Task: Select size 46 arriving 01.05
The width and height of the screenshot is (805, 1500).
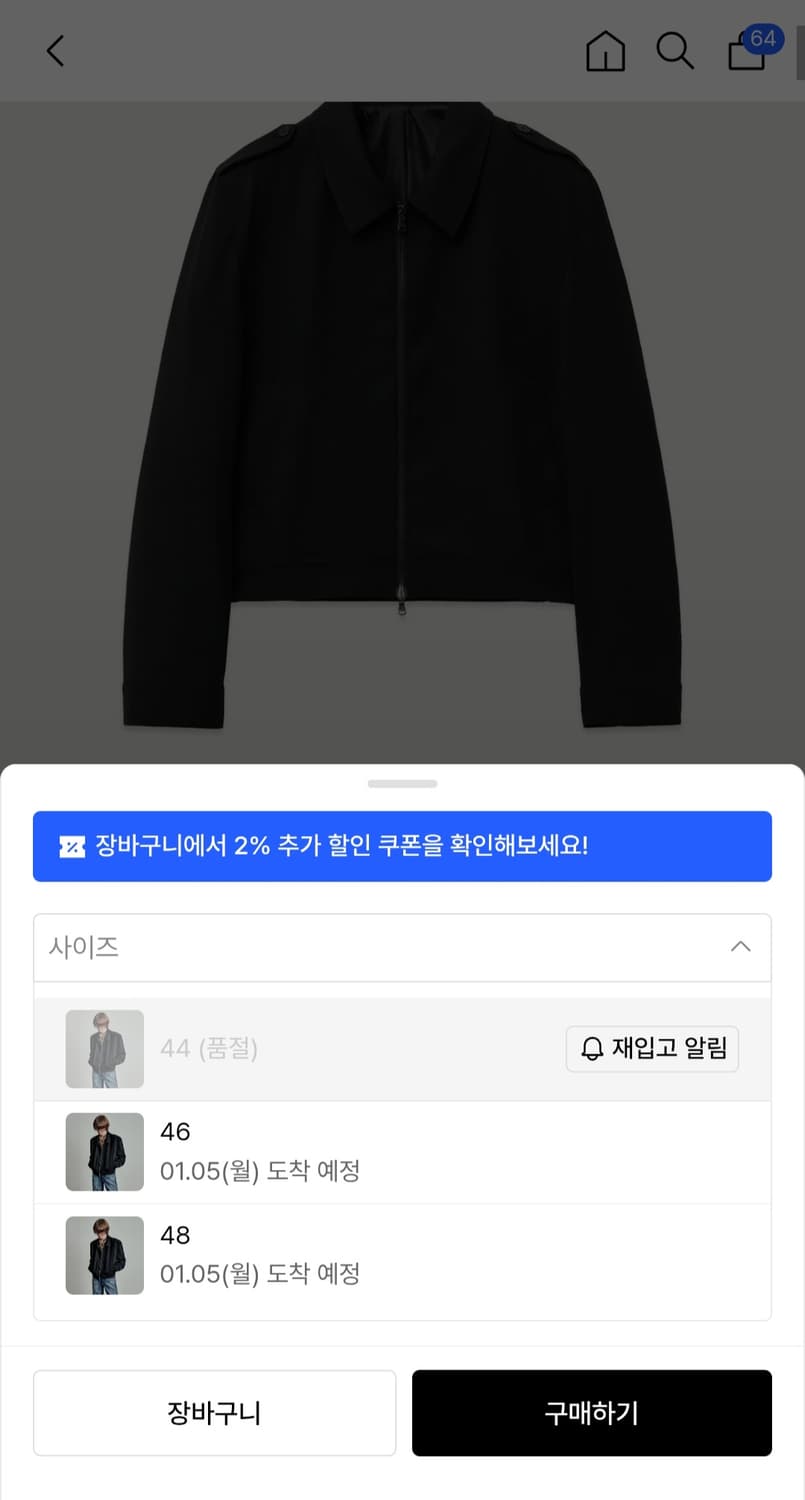Action: pyautogui.click(x=300, y=1152)
